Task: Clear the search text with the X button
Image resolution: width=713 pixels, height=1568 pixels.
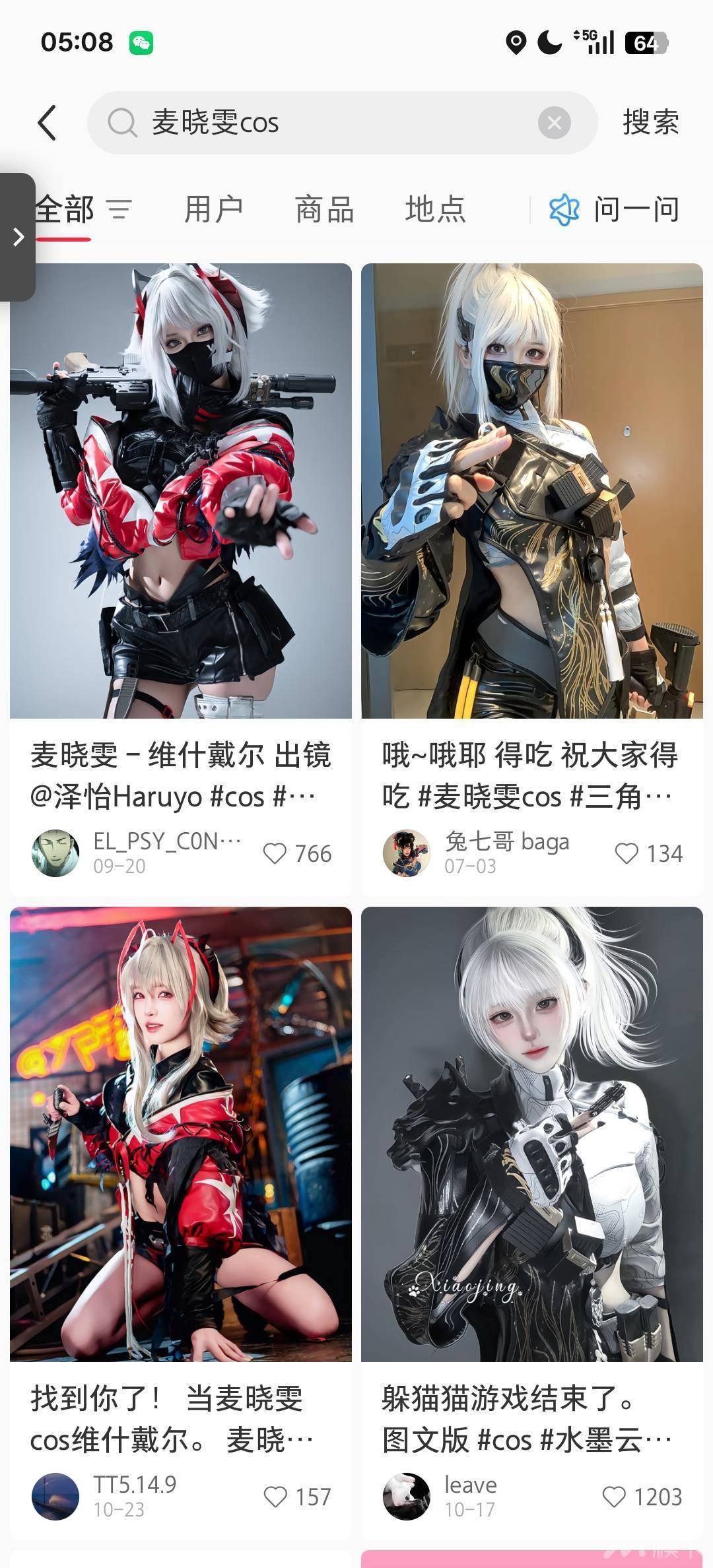Action: click(x=555, y=122)
